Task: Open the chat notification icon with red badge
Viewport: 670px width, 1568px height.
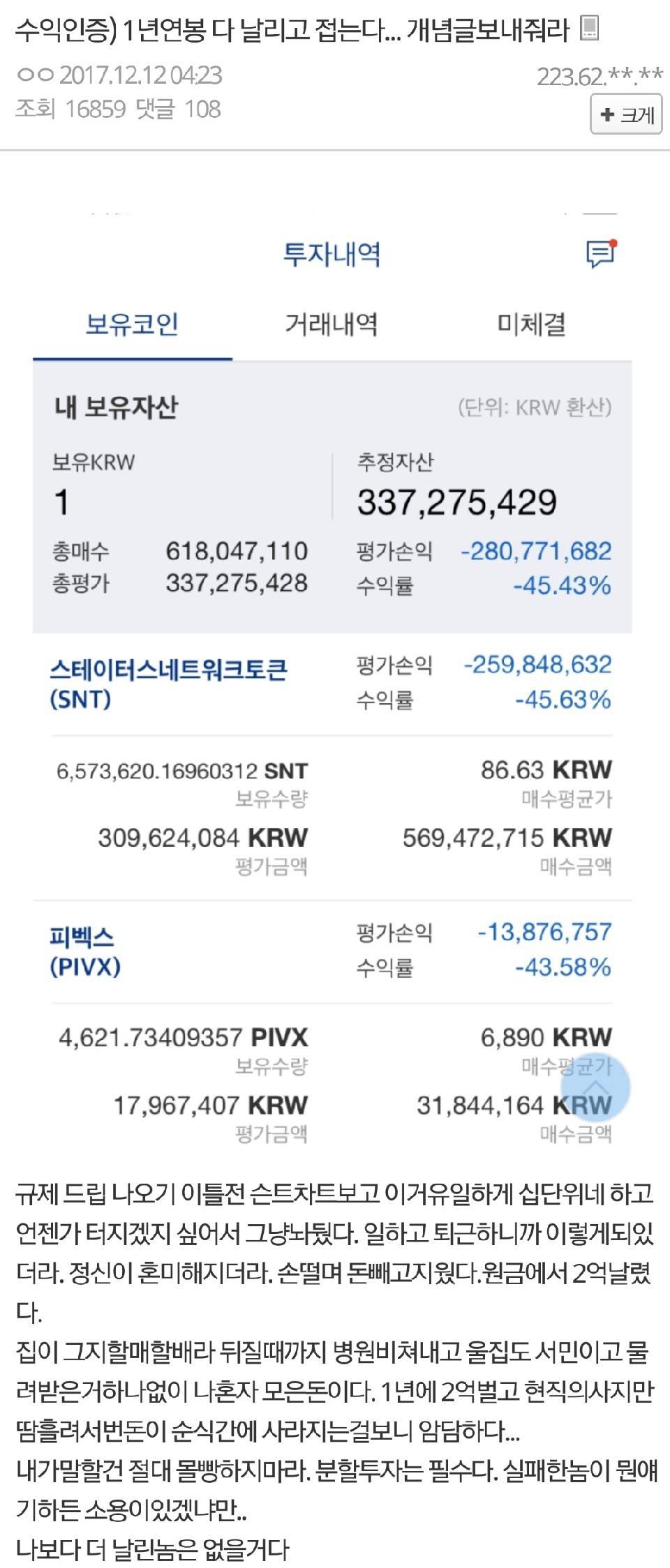Action: tap(602, 252)
